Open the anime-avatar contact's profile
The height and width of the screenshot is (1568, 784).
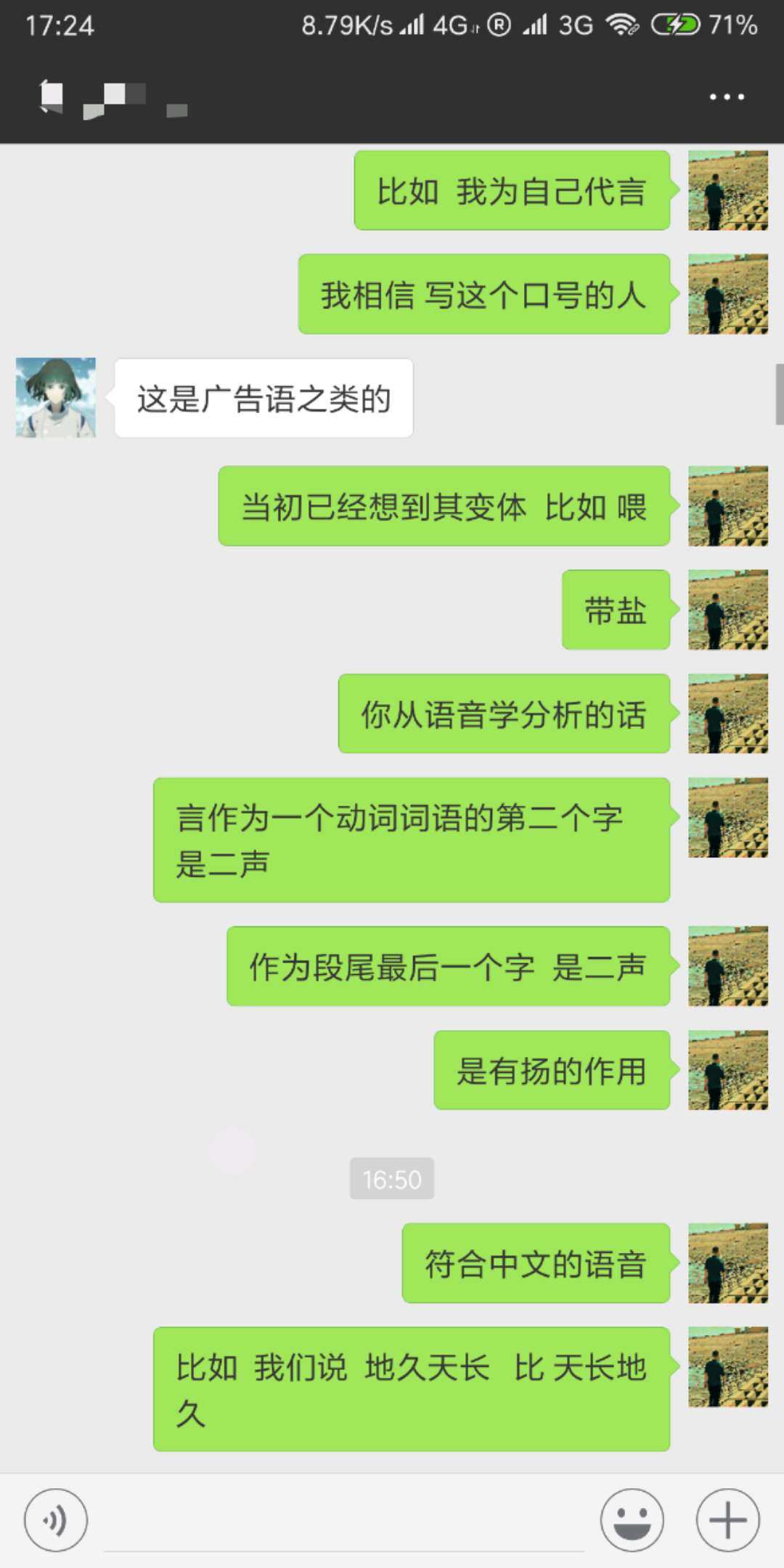tap(56, 397)
